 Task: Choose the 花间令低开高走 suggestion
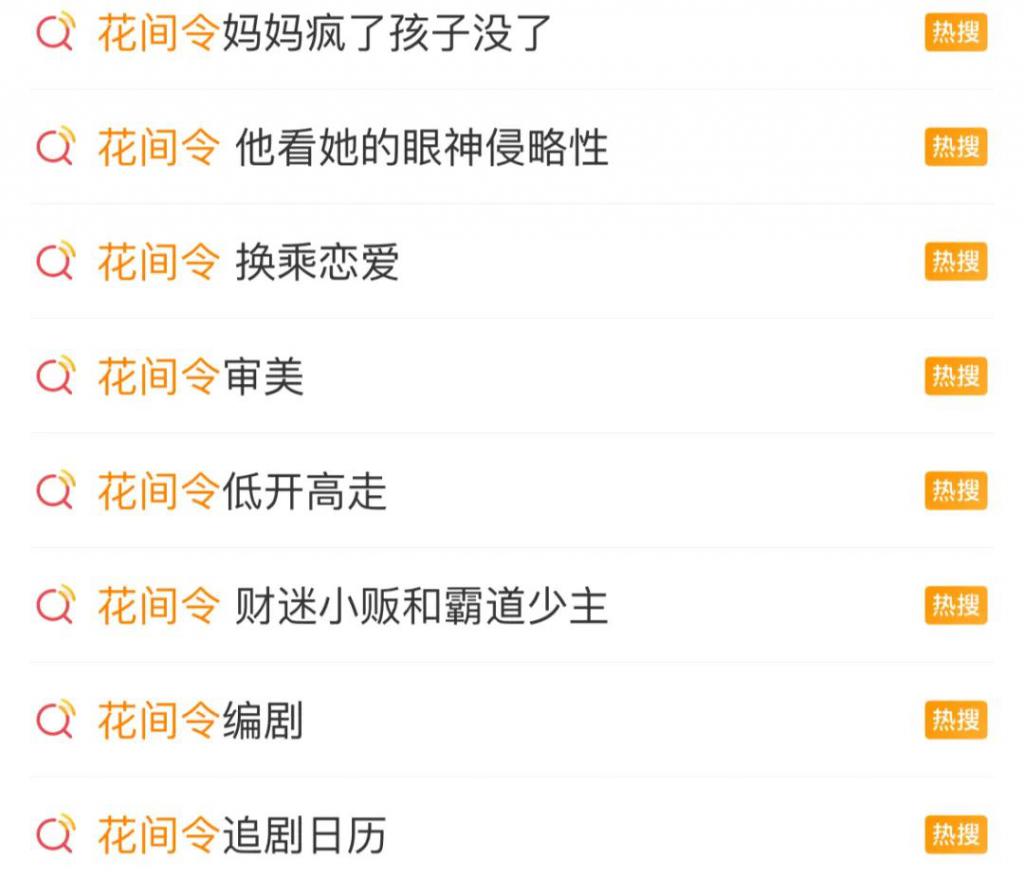click(241, 492)
